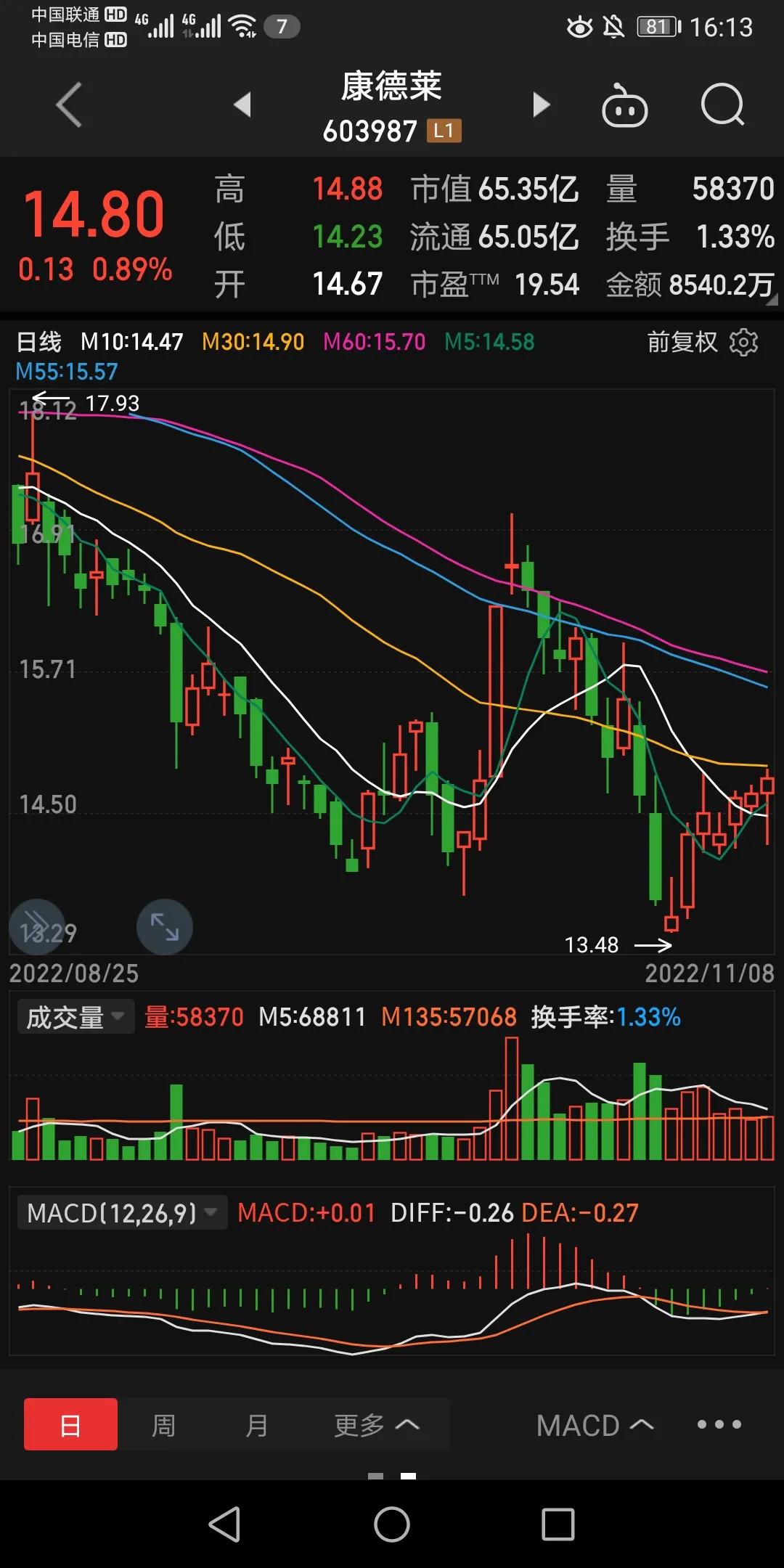
Task: Open the robot assistant icon
Action: (624, 106)
